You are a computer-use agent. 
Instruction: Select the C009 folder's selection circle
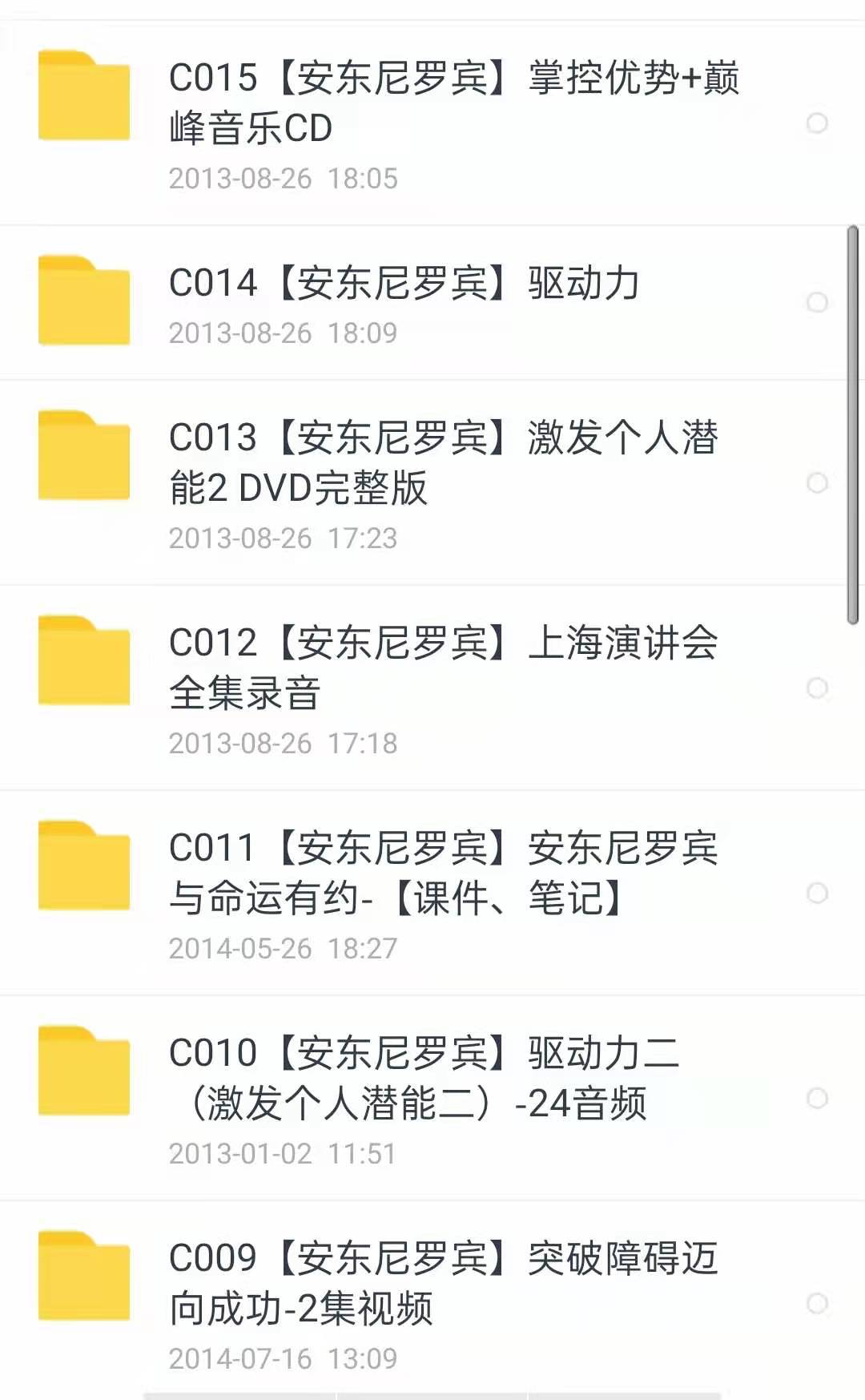pos(817,1303)
